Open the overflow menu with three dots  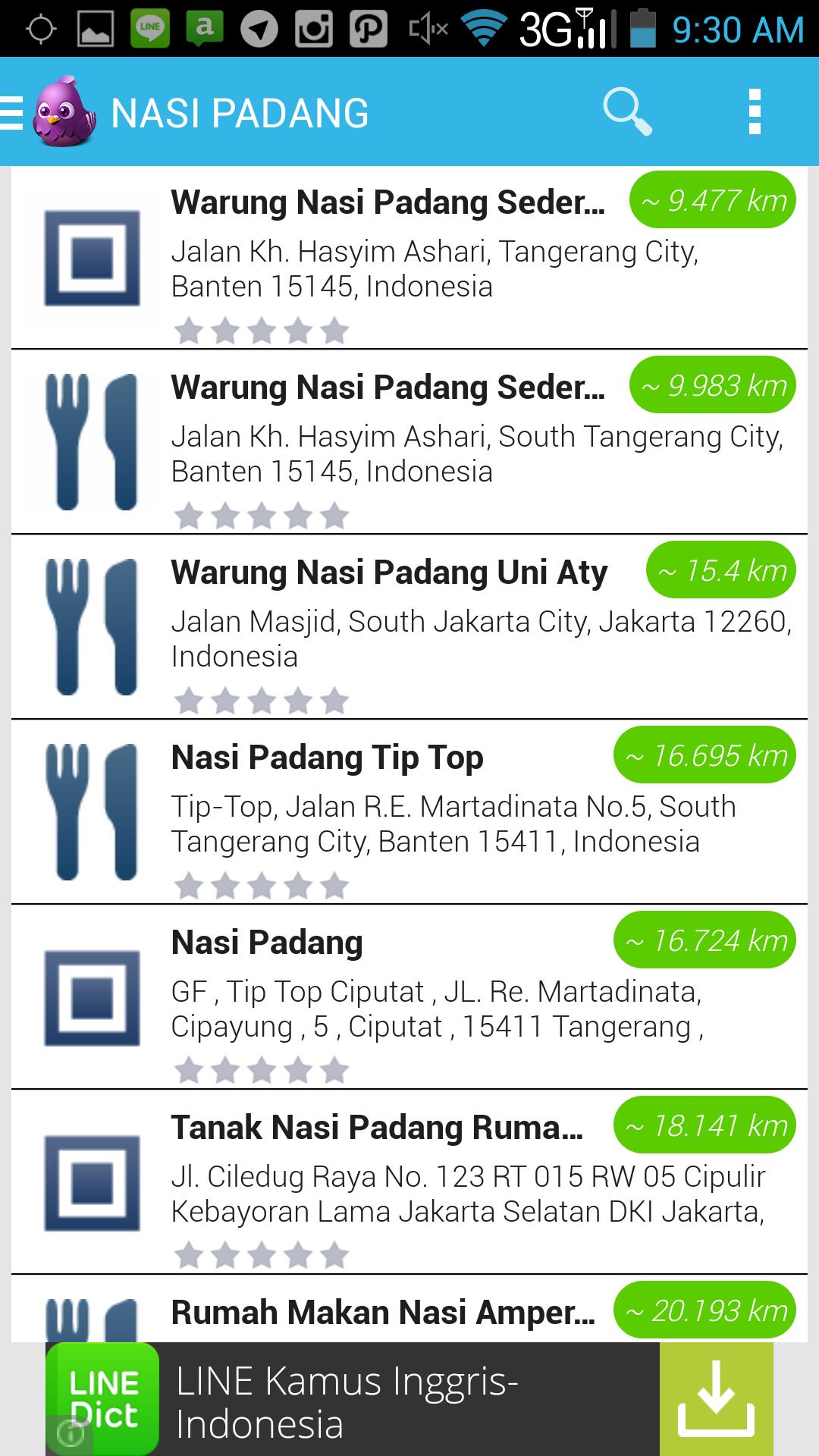(753, 111)
